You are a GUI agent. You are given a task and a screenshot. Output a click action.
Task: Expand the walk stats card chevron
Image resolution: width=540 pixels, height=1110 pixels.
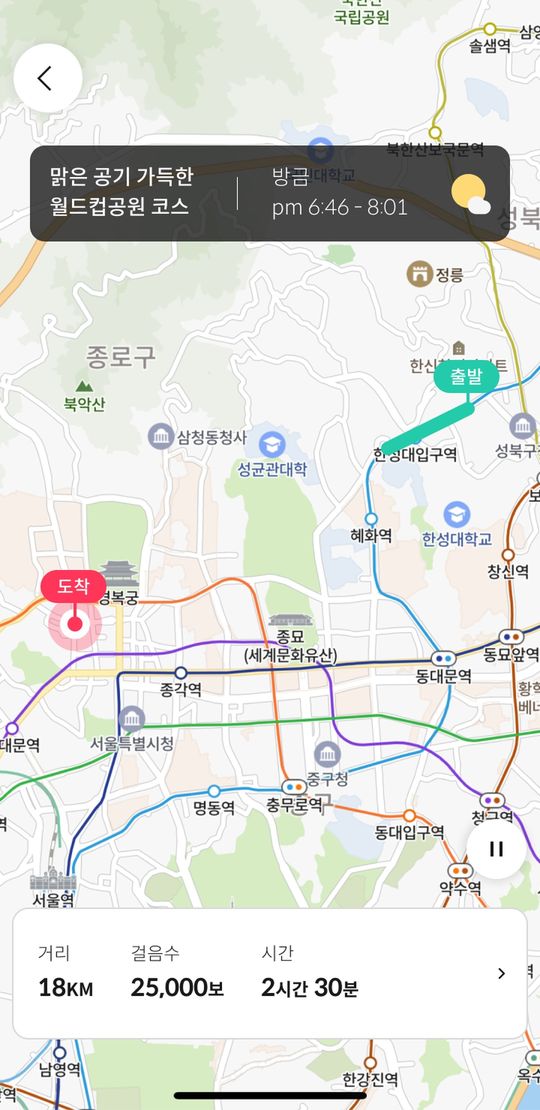(501, 973)
